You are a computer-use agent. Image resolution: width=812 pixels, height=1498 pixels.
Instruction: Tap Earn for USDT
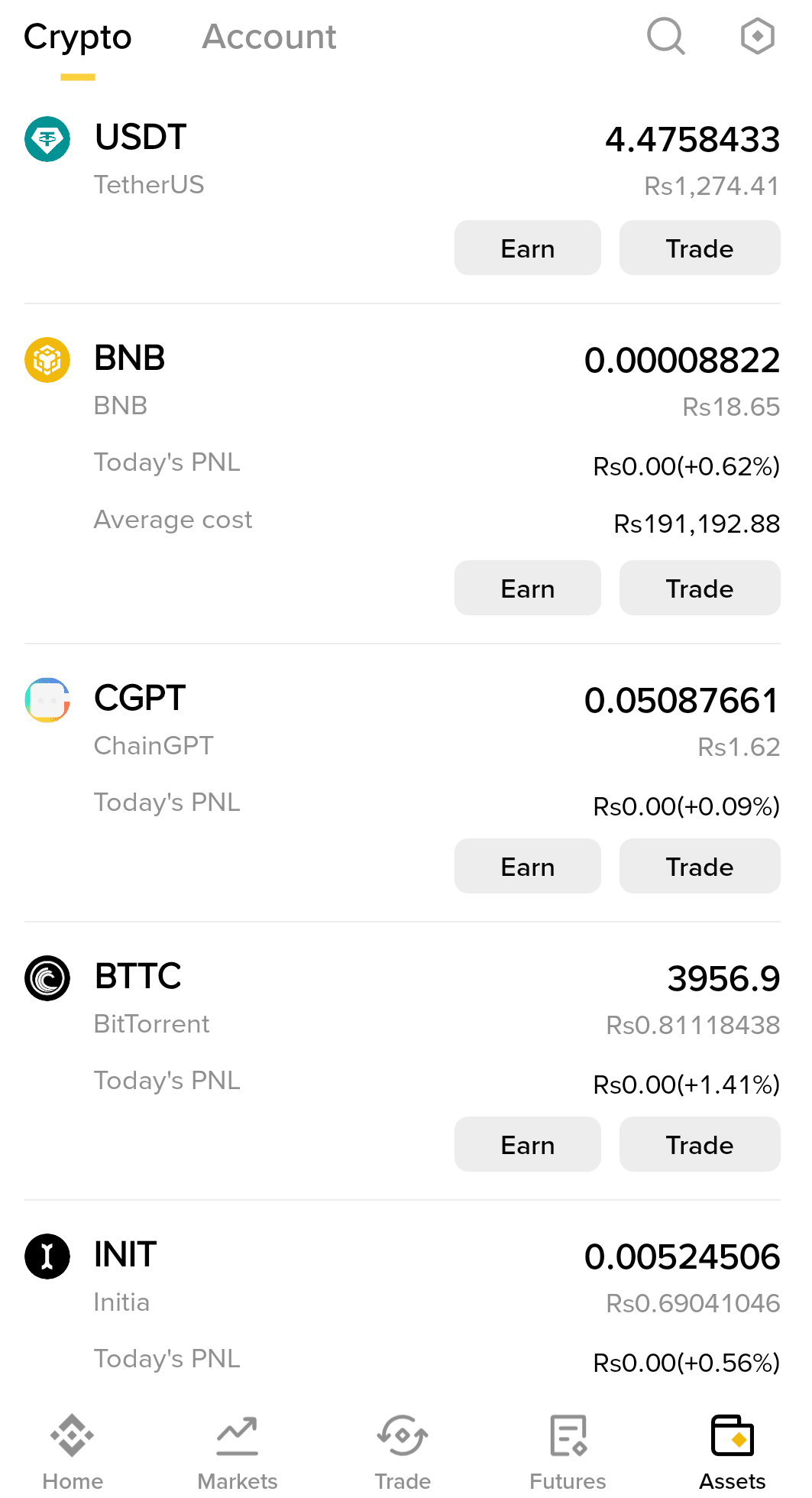[x=528, y=248]
